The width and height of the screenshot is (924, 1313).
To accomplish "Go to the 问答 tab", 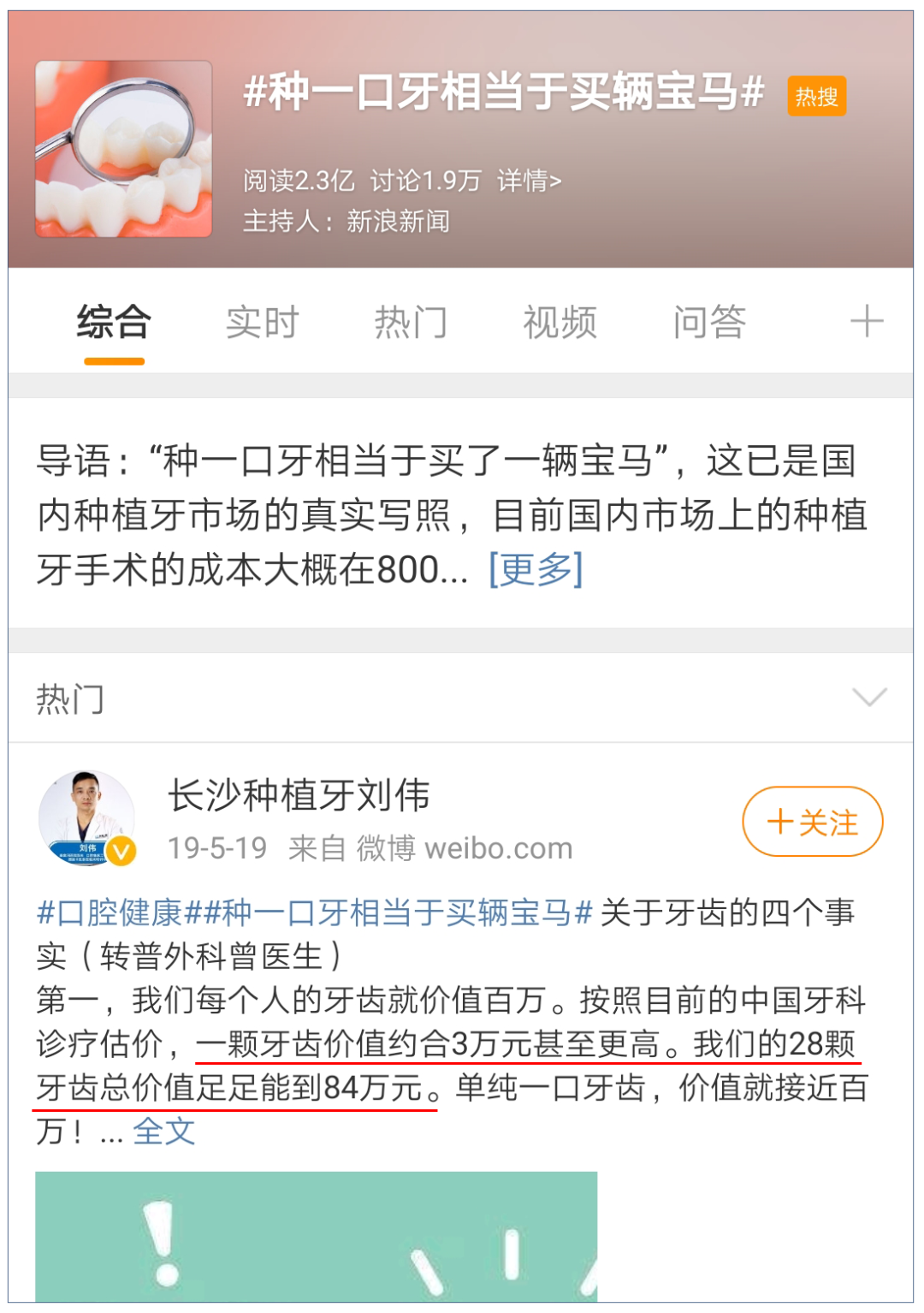I will tap(709, 324).
